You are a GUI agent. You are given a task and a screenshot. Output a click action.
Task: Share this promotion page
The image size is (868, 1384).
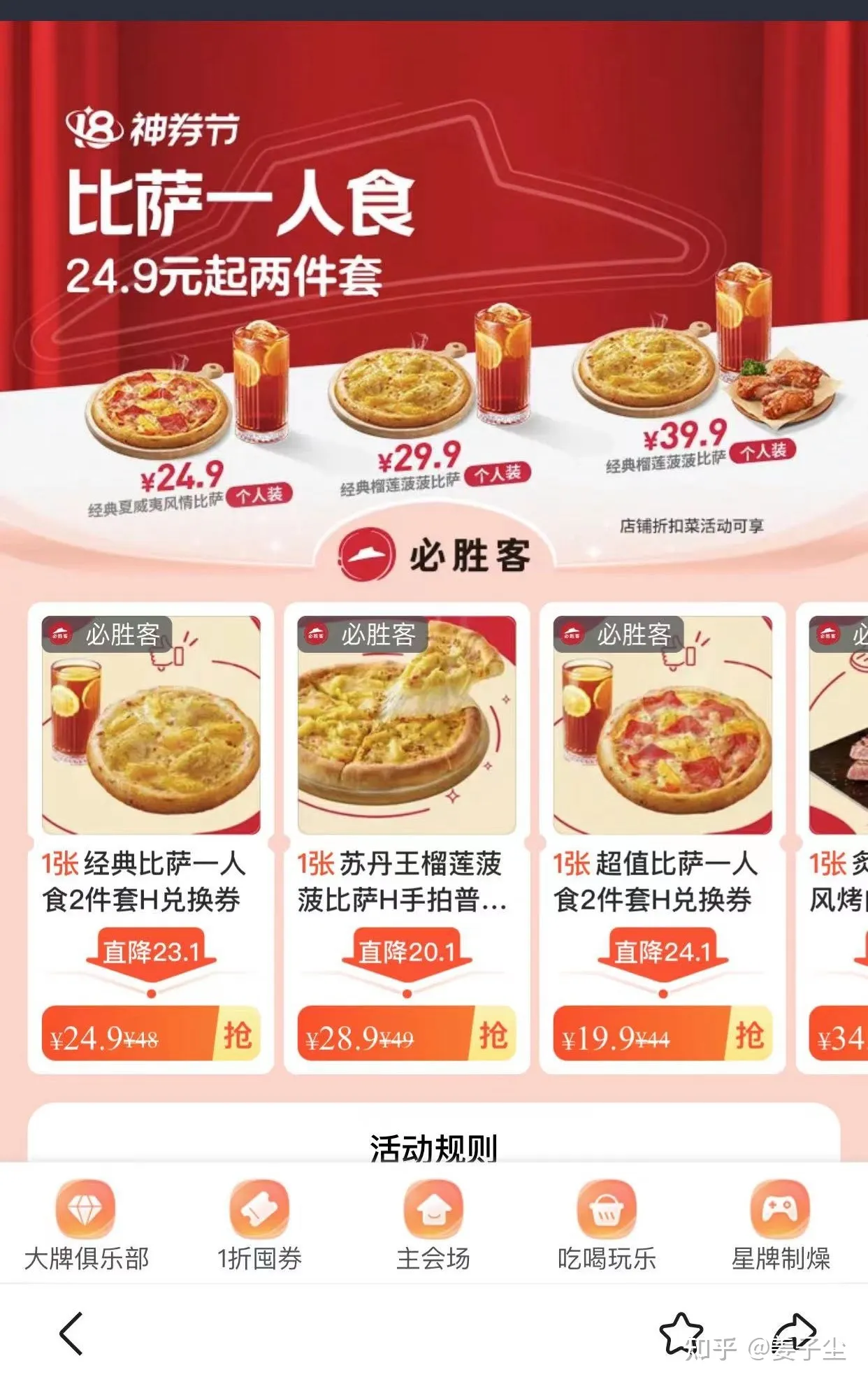pyautogui.click(x=795, y=1333)
